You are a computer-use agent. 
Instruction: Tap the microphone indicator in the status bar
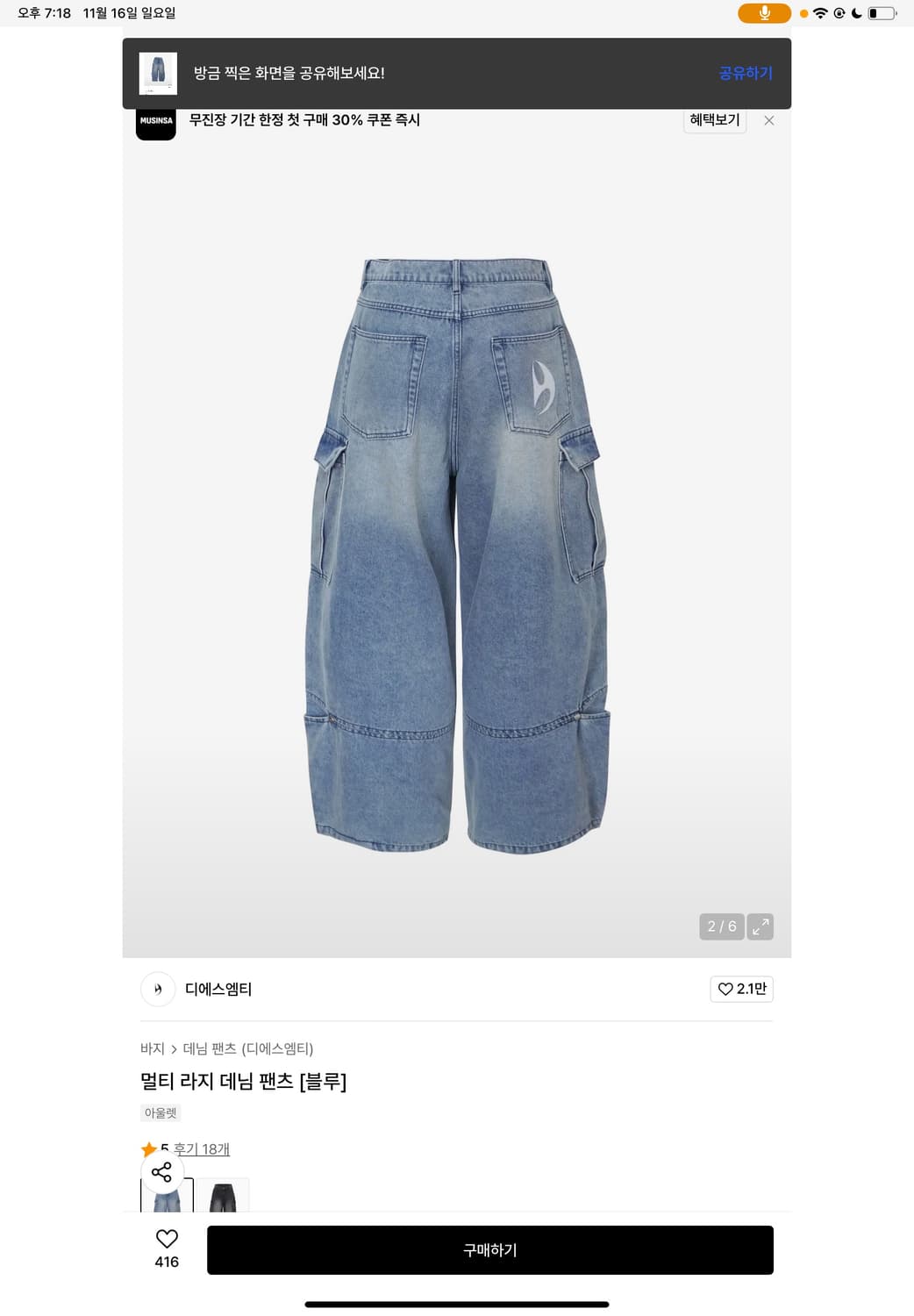click(763, 13)
